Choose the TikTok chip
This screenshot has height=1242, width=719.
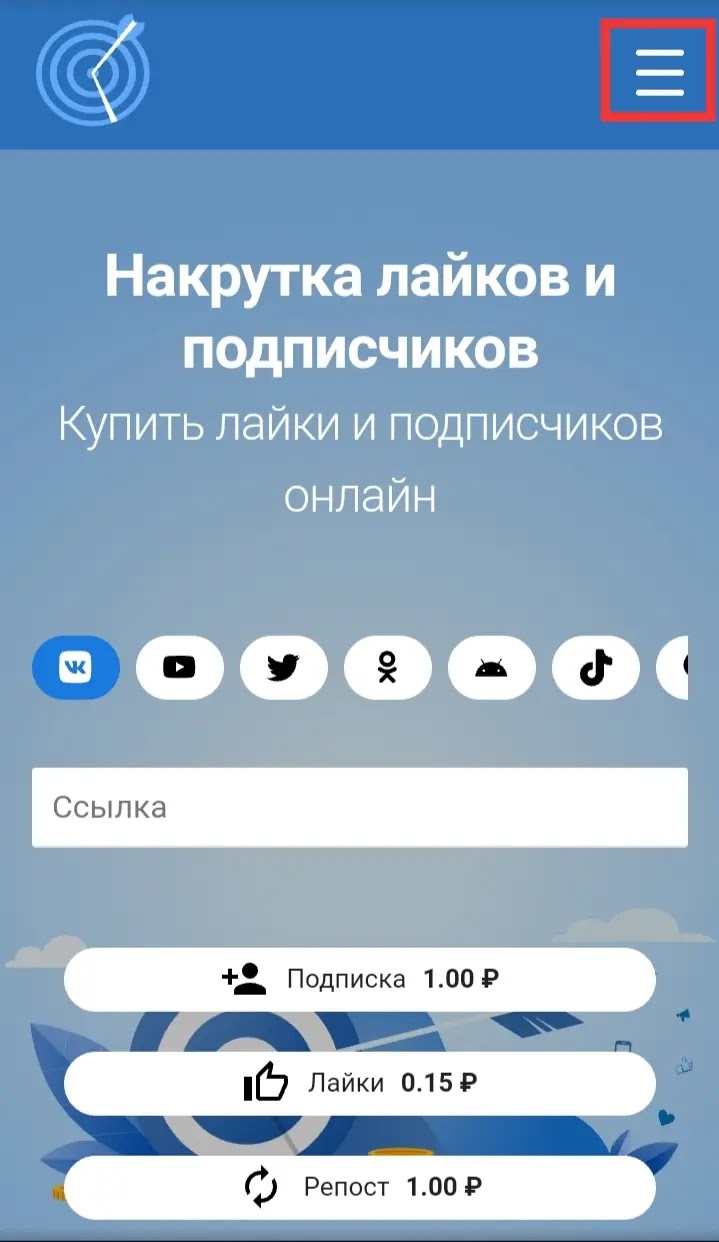click(596, 667)
